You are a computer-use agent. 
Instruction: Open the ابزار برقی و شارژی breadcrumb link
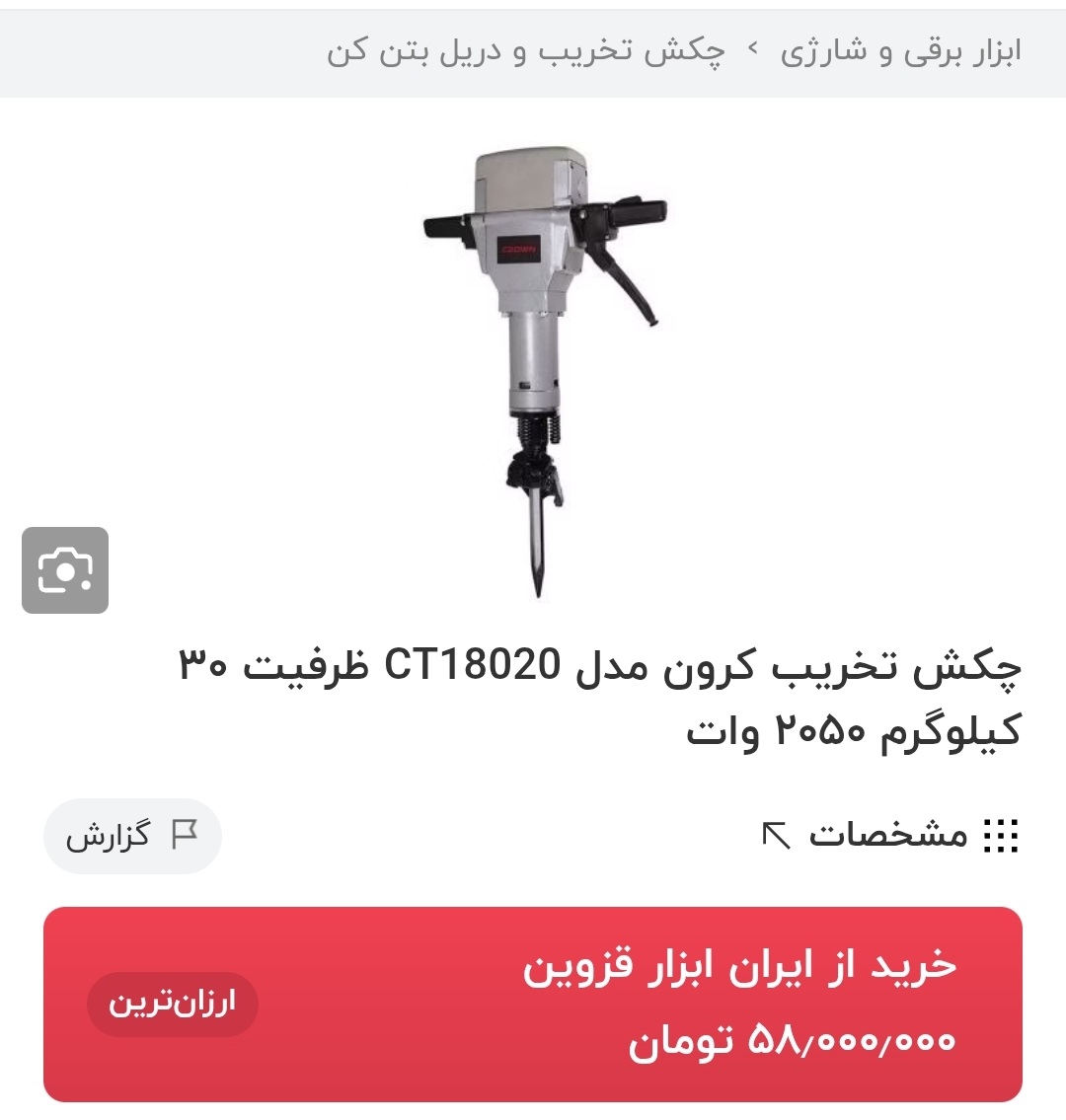(x=901, y=51)
